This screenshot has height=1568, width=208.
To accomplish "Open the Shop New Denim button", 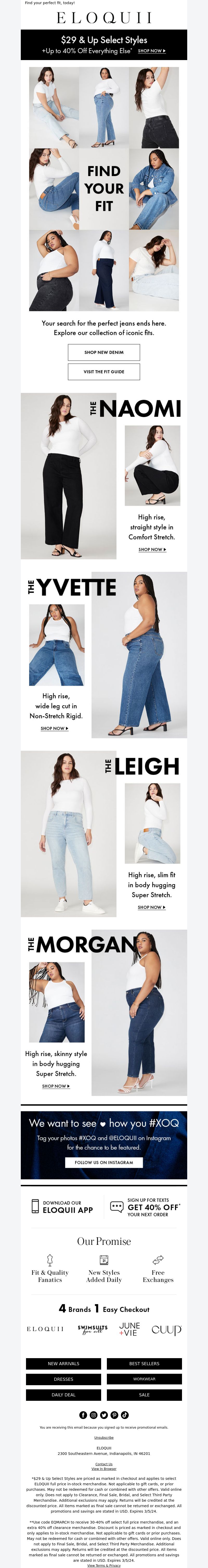I will (104, 352).
